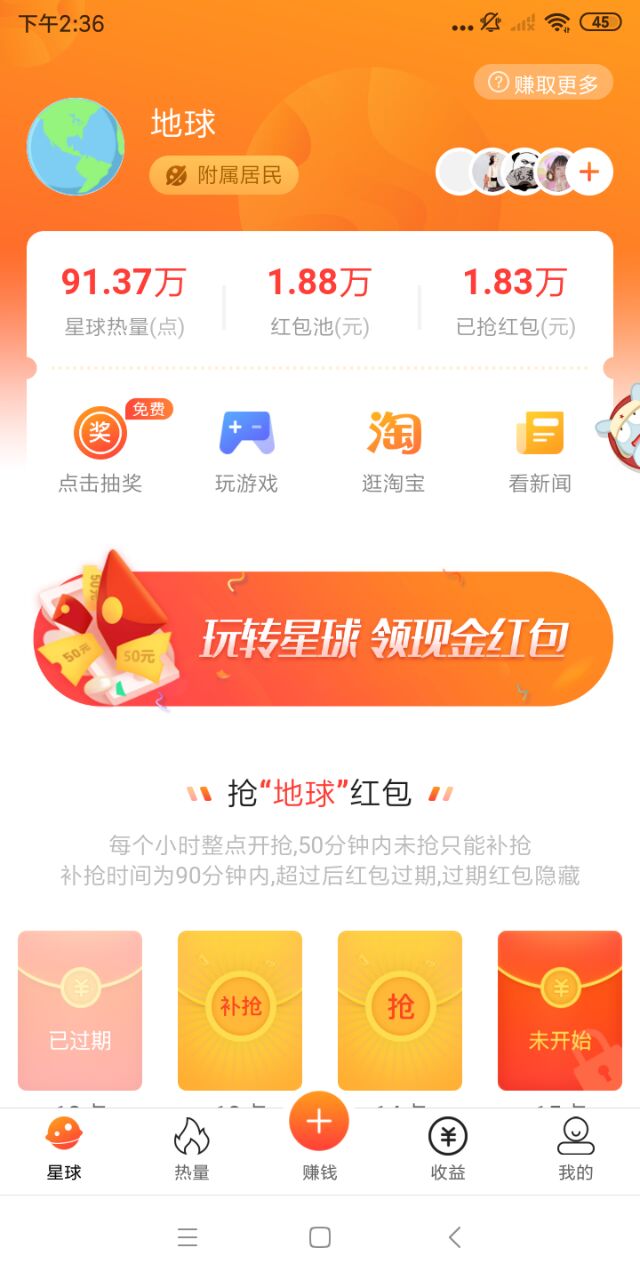Viewport: 640px width, 1280px height.
Task: Add a member with the plus icon
Action: point(589,172)
